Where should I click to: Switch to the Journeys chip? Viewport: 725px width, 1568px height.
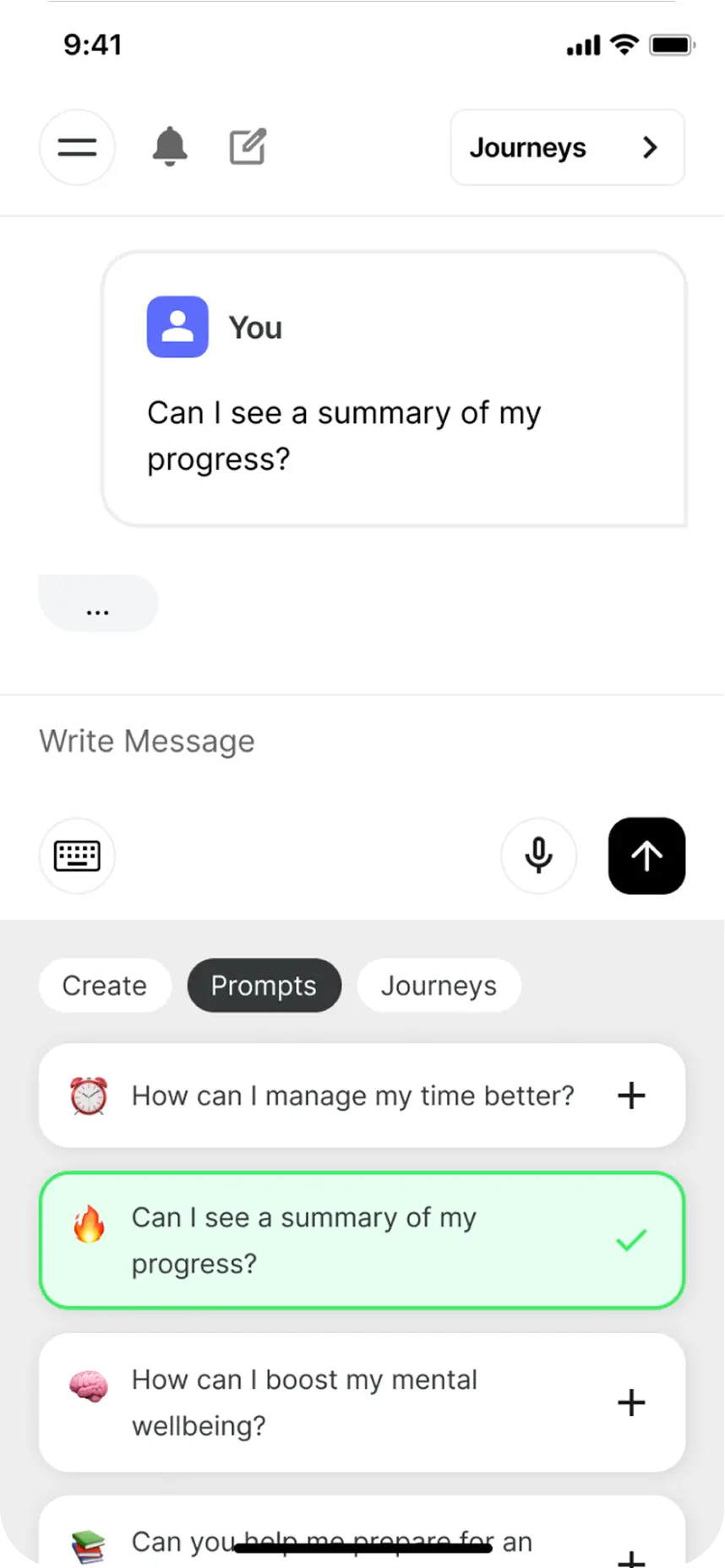click(439, 985)
